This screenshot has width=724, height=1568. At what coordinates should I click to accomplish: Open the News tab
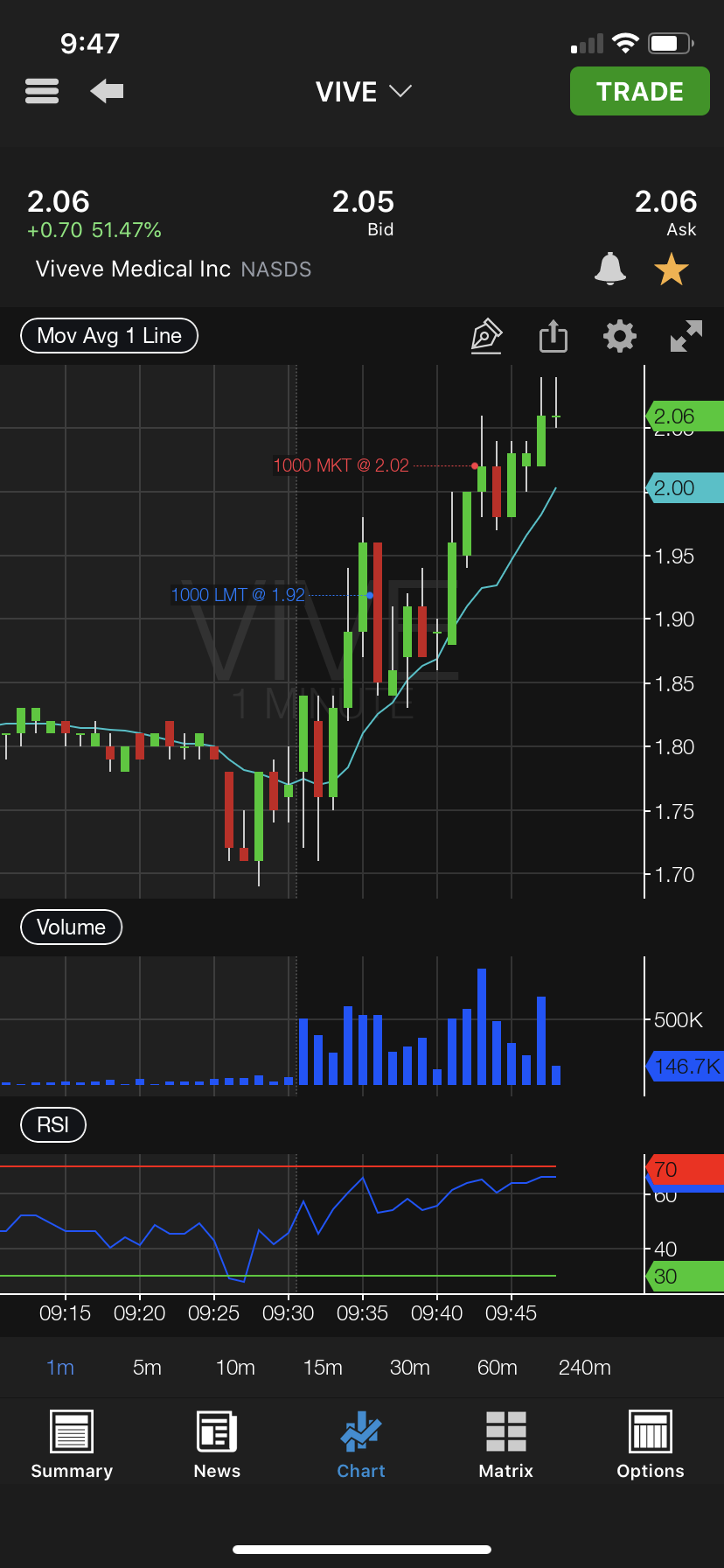[x=217, y=1445]
